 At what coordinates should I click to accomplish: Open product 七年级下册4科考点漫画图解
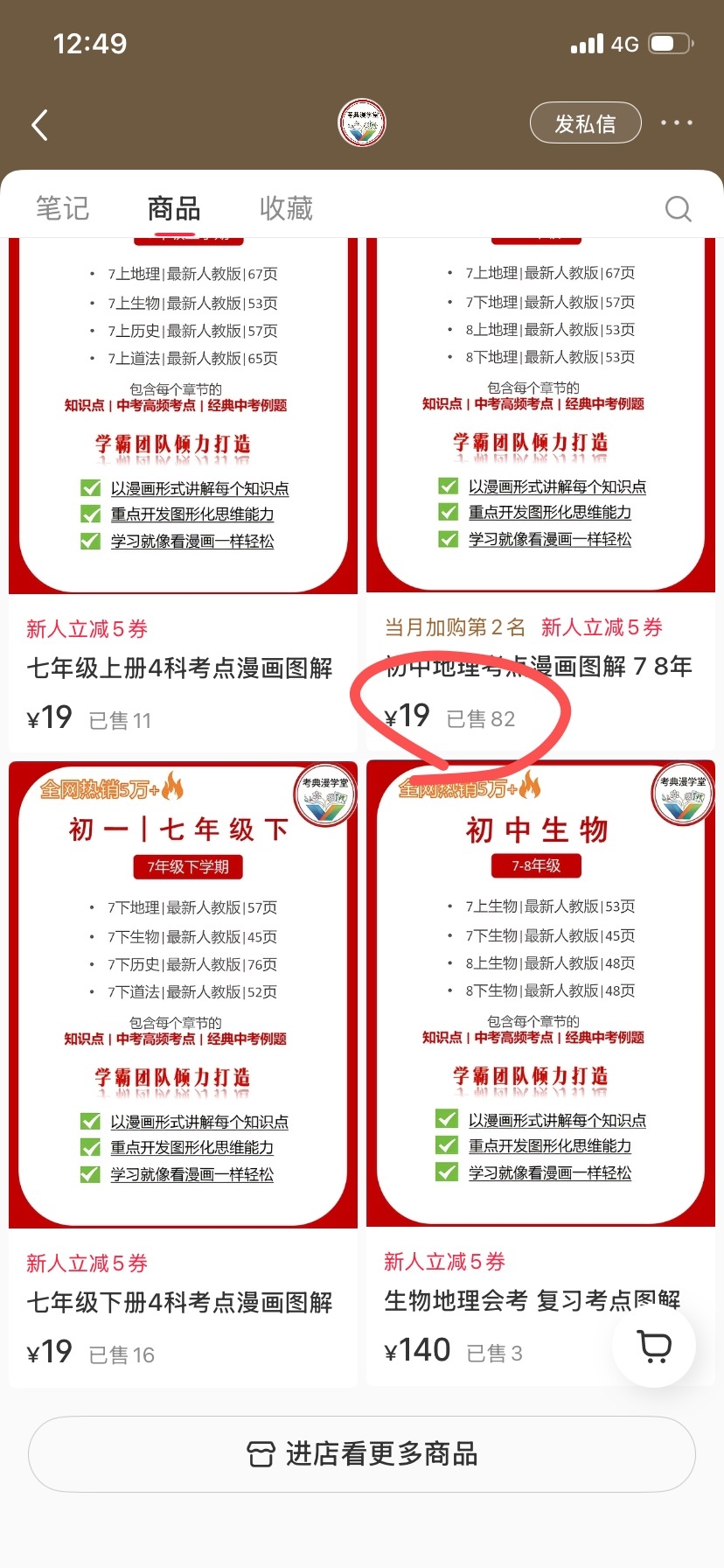pos(179,1303)
